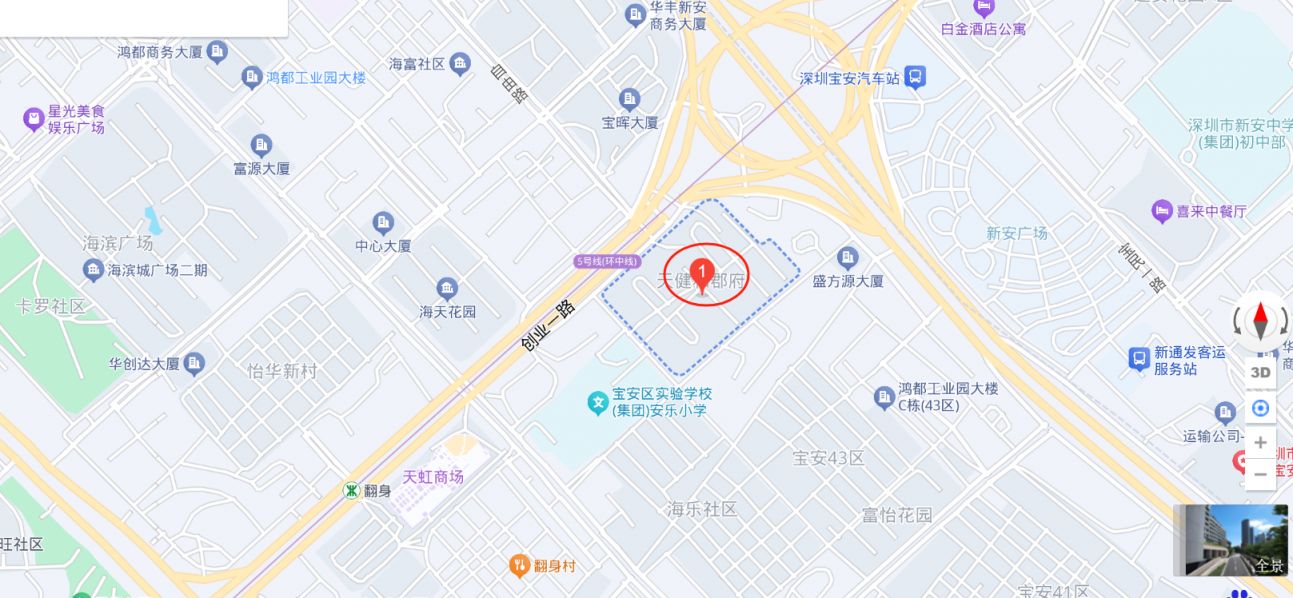The width and height of the screenshot is (1293, 598).
Task: Select the 盛方源大厦 building marker
Action: tap(848, 257)
